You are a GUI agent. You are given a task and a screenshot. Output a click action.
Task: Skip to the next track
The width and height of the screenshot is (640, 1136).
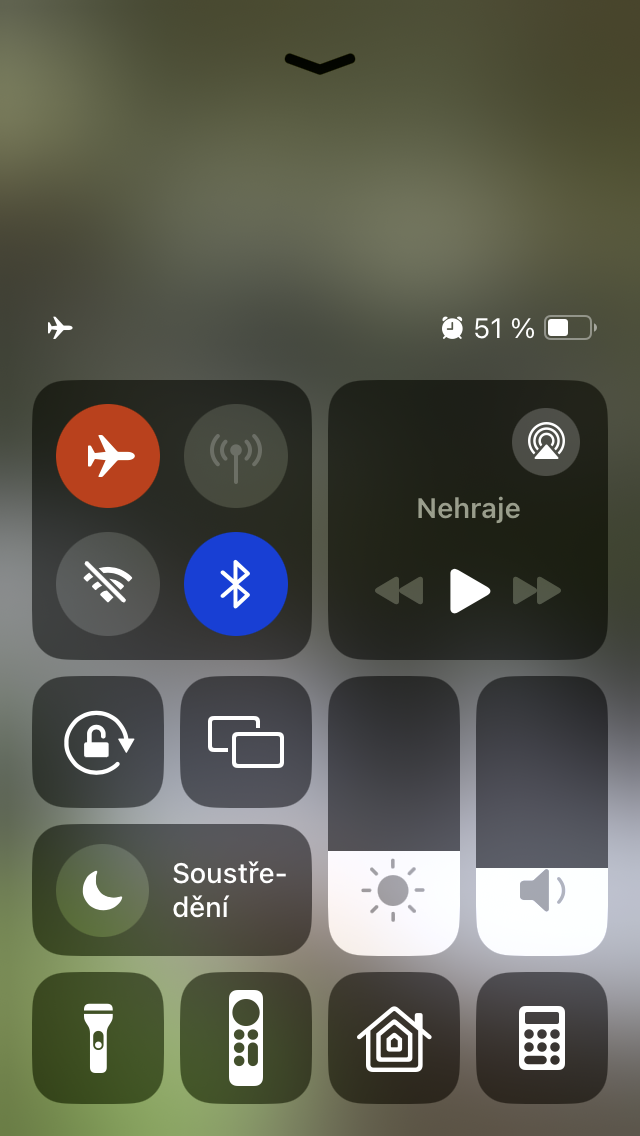537,591
